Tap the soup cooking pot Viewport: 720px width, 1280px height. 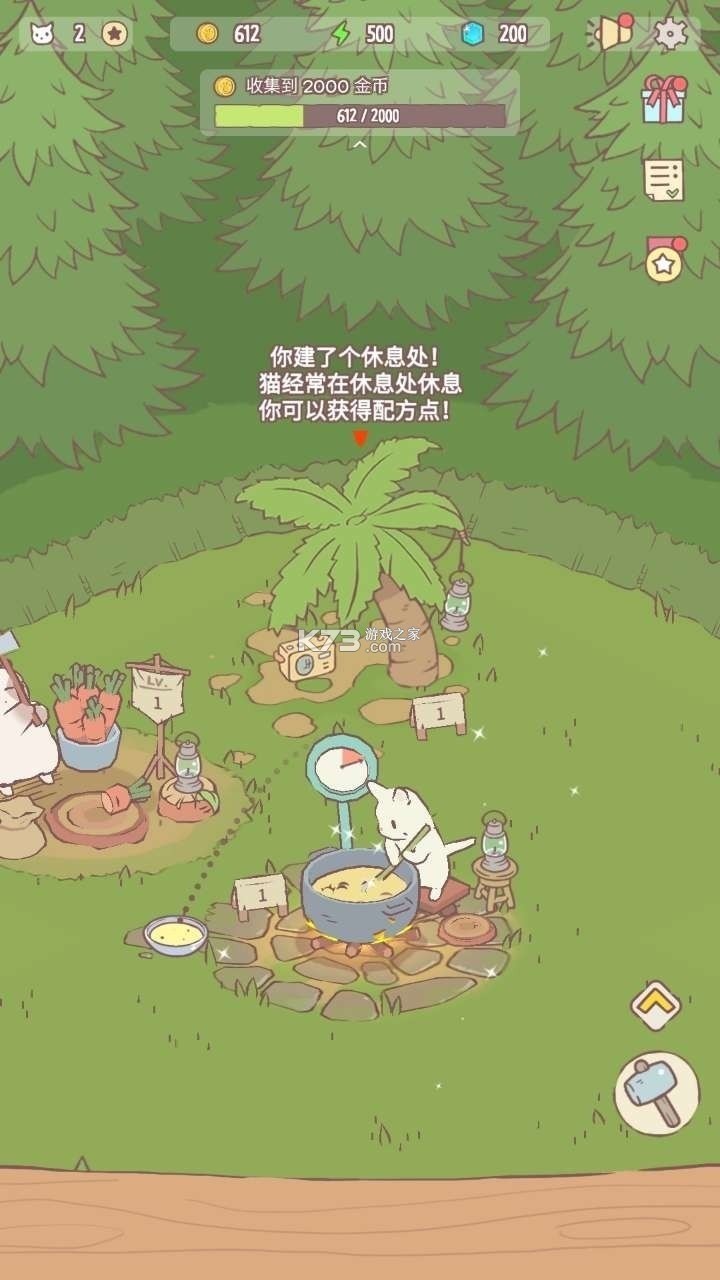[x=360, y=895]
